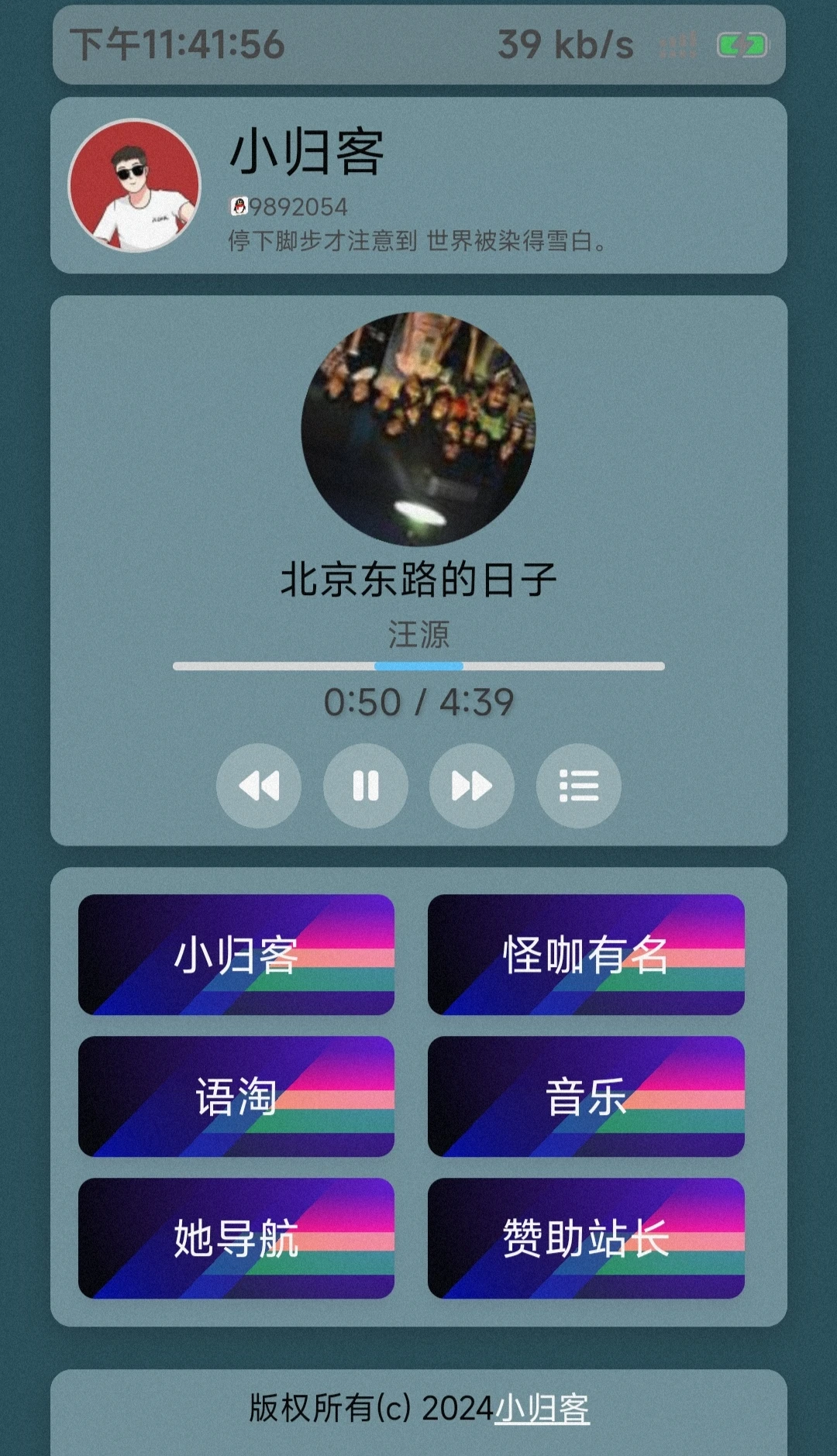Follow the underlined 小归客 footer link
This screenshot has height=1456, width=837.
pos(542,1409)
